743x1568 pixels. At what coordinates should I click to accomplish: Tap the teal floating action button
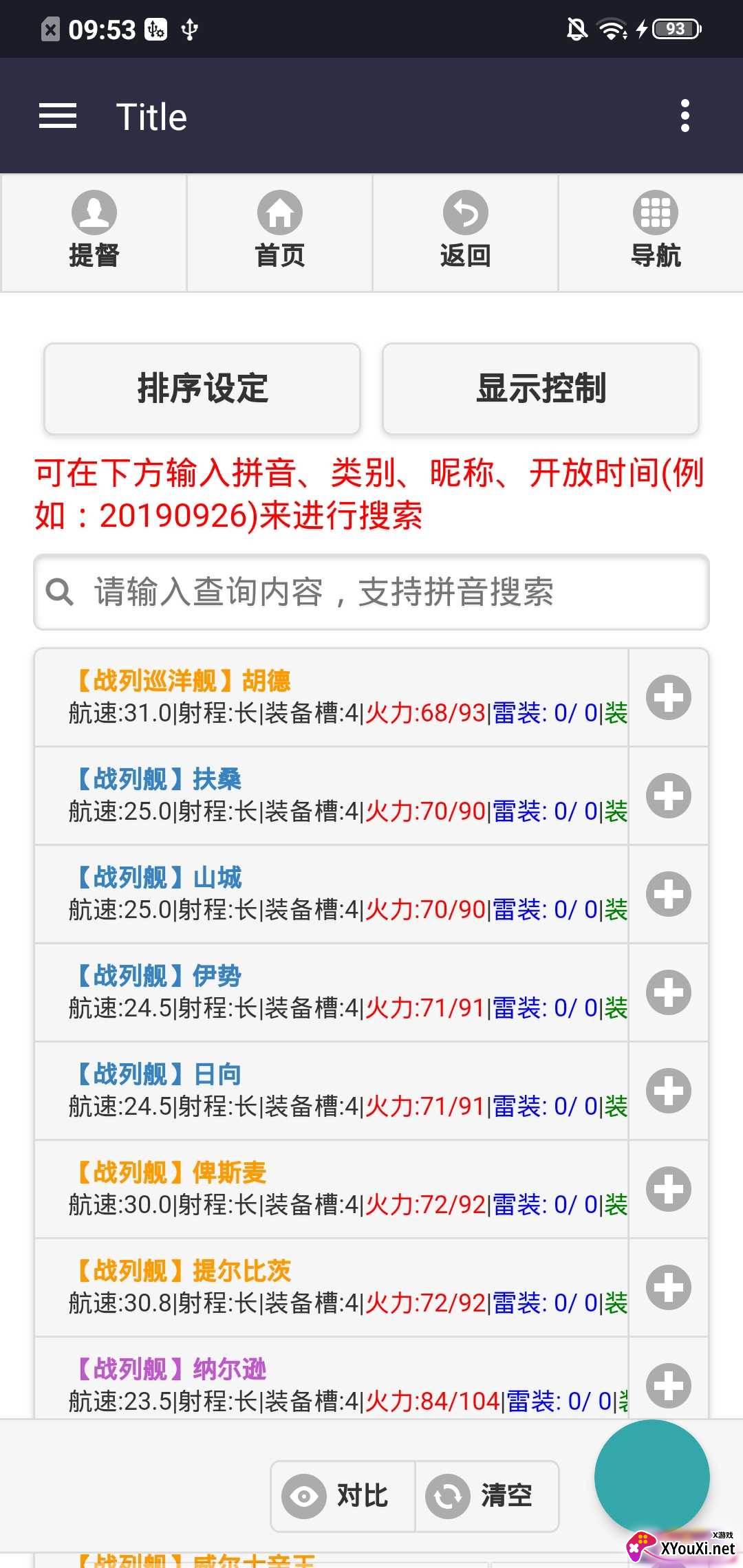(x=652, y=1477)
